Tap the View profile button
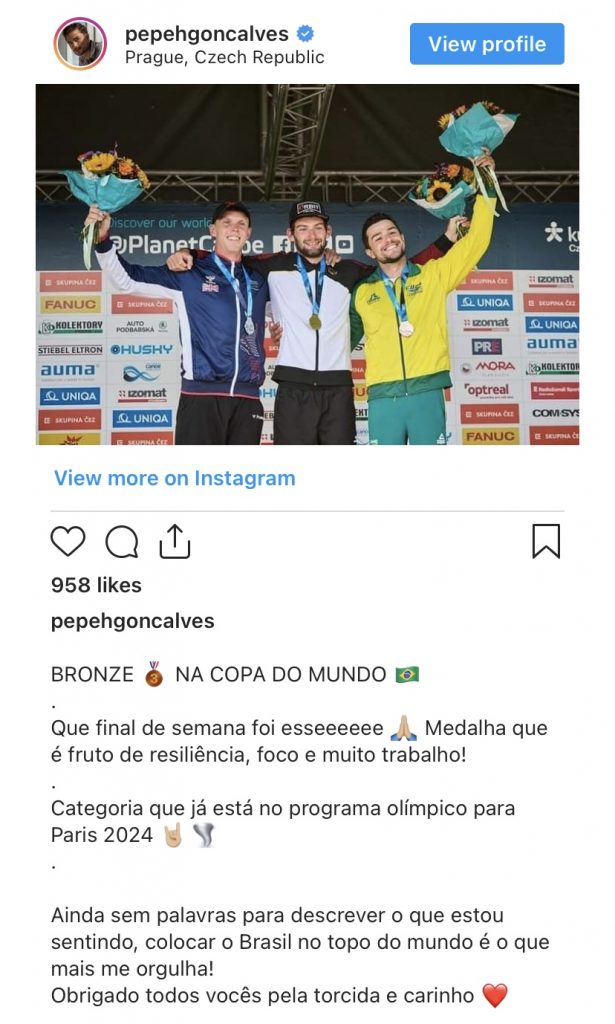Image resolution: width=615 pixels, height=1024 pixels. [486, 44]
